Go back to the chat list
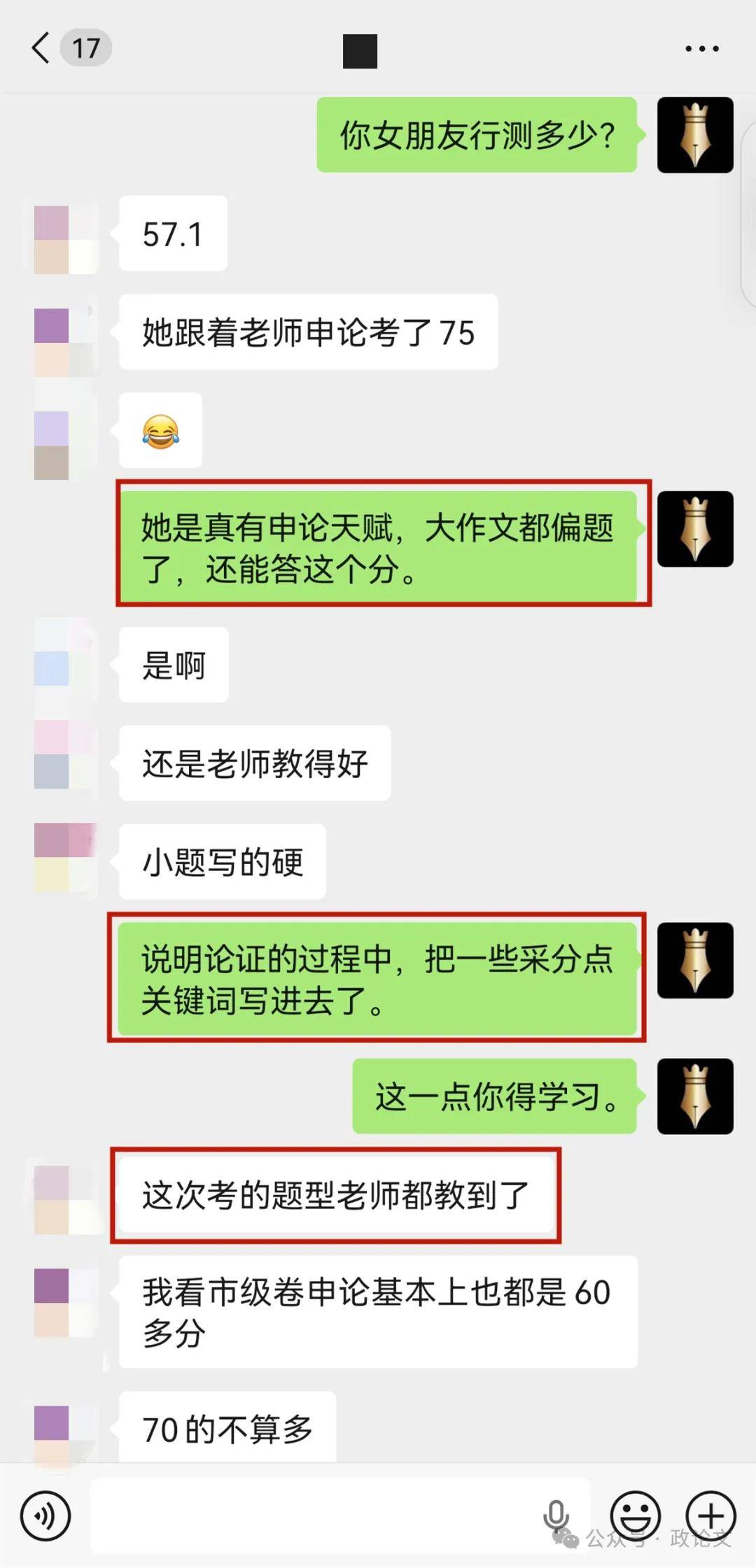Screen dimensions: 756x1568 tap(42, 48)
